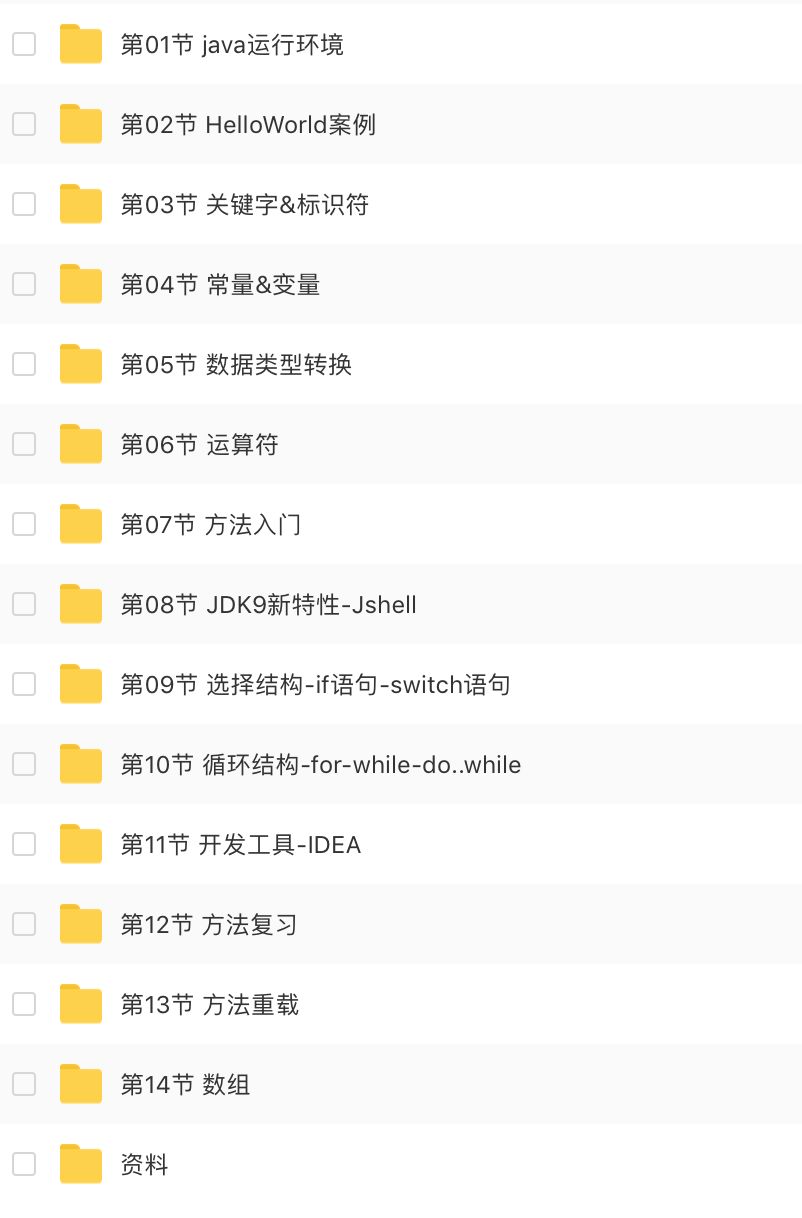
Task: Open the 第02节 HelloWorld案例 folder
Action: [x=248, y=125]
